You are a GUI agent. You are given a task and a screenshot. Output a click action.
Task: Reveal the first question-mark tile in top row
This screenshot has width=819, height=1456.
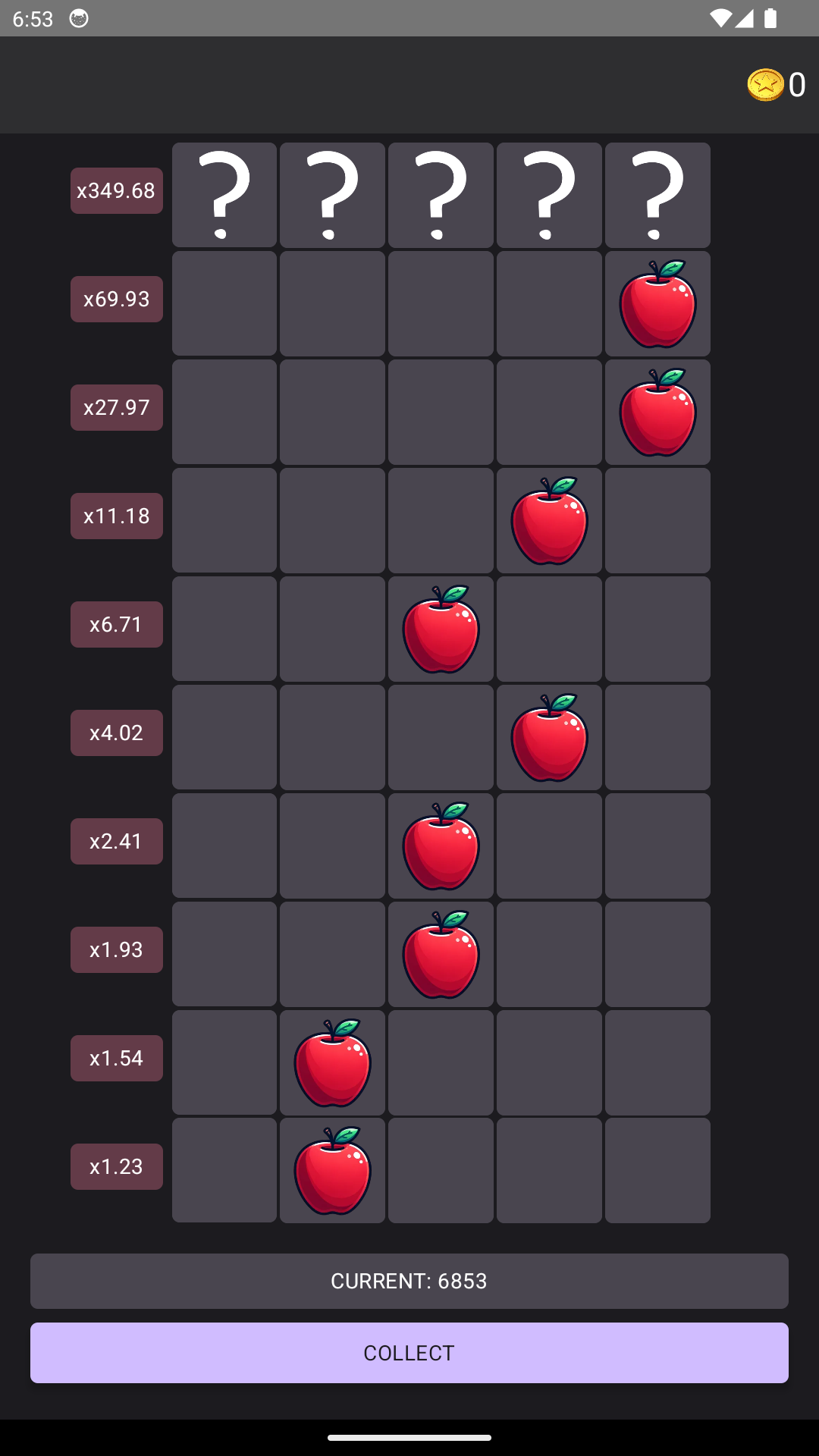coord(224,195)
